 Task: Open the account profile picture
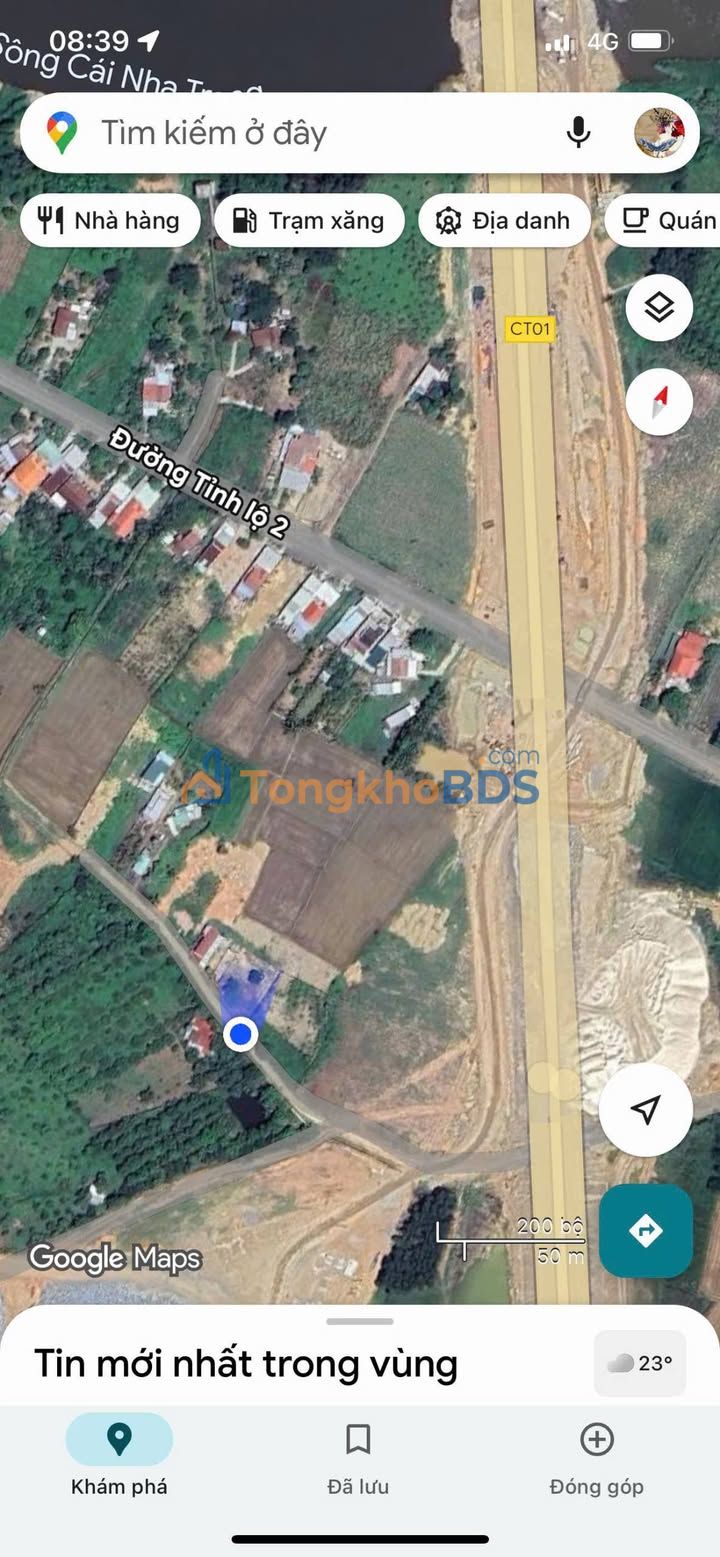(659, 133)
